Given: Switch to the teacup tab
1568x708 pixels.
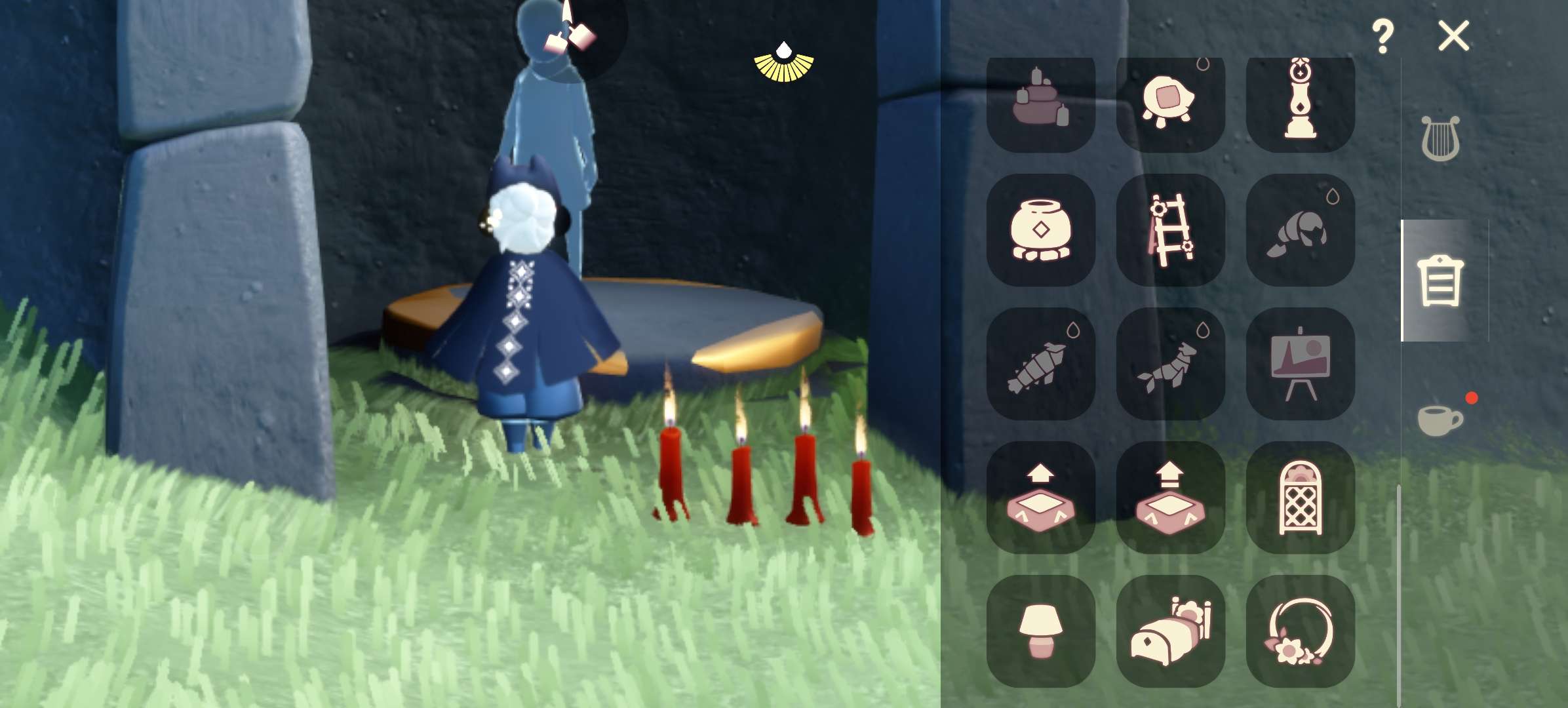Looking at the screenshot, I should click(x=1440, y=420).
